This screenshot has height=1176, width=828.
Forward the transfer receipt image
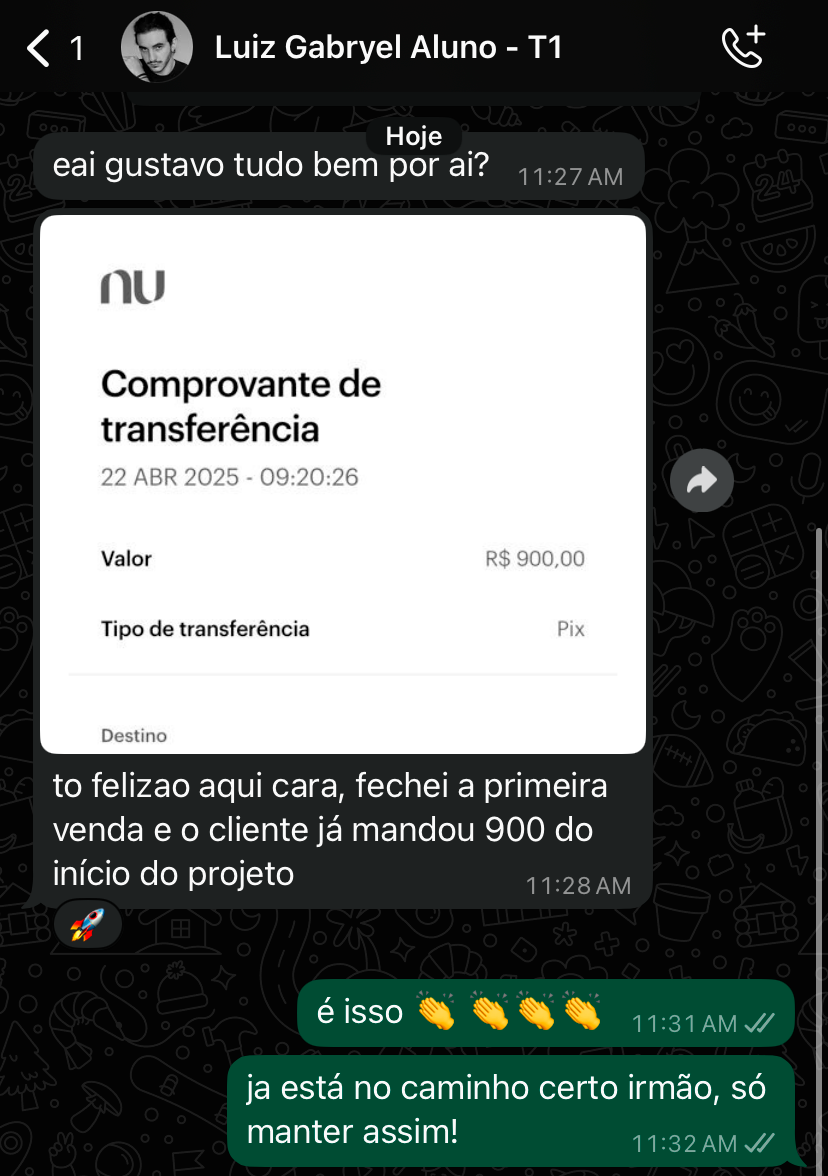[702, 482]
